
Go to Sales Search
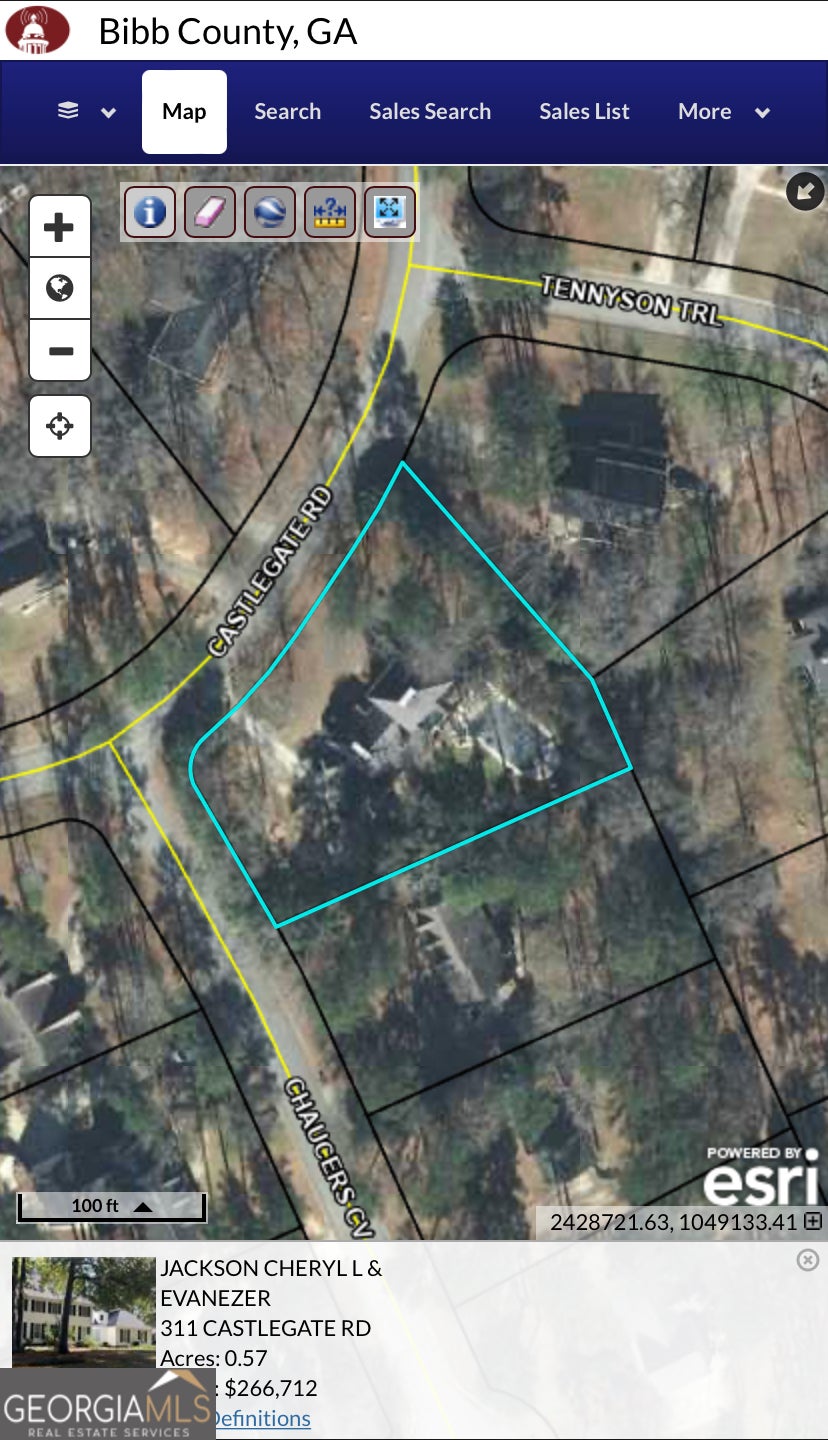(430, 112)
